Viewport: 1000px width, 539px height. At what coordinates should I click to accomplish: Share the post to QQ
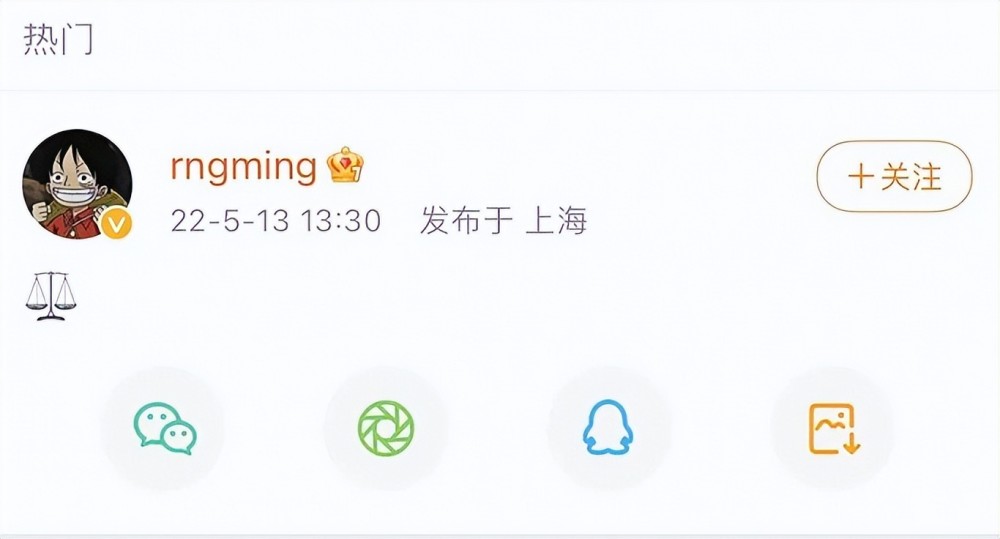coord(609,429)
